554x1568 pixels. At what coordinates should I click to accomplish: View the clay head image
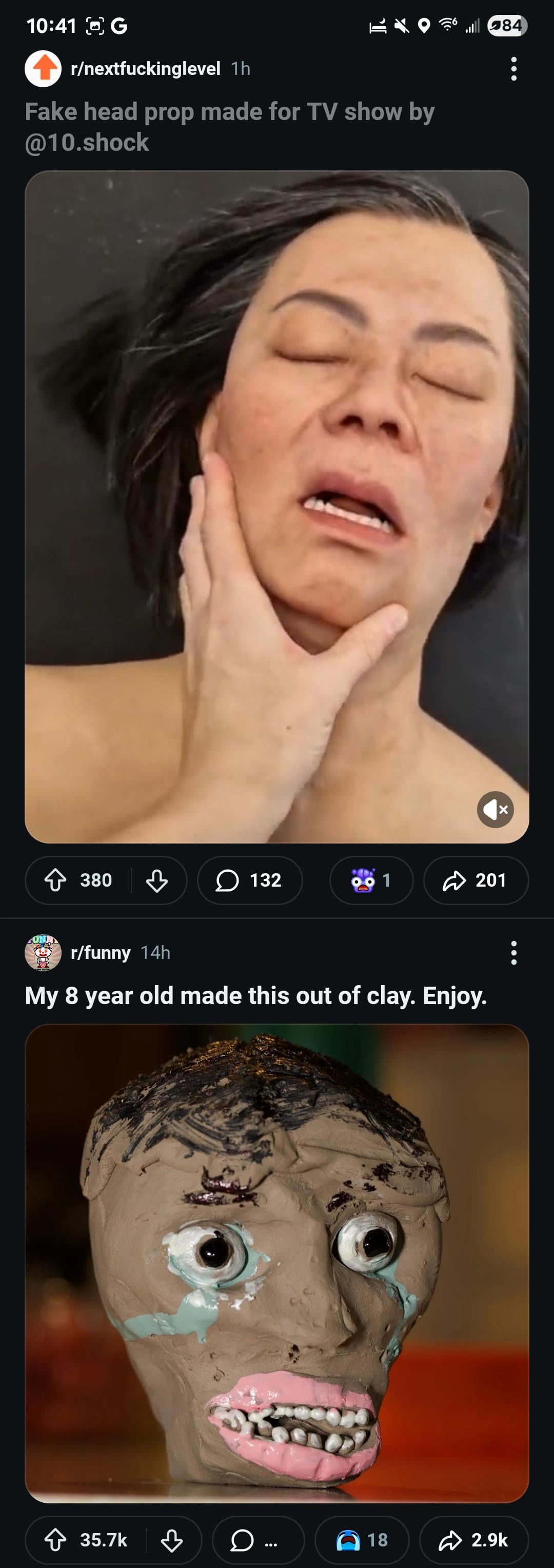click(276, 1263)
